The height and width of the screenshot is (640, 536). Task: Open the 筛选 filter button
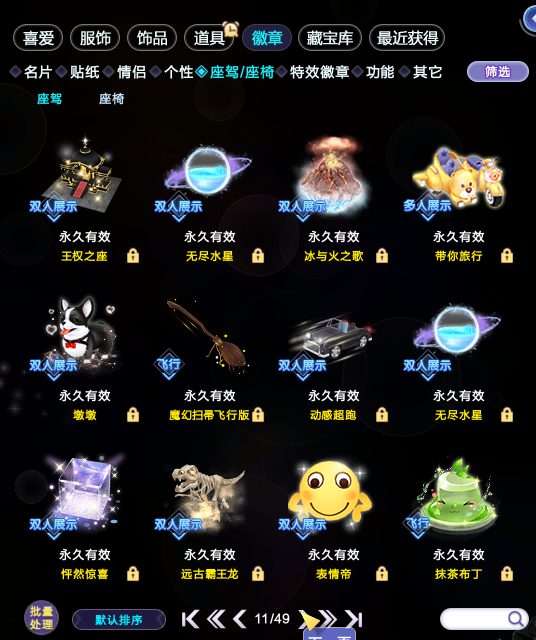point(498,72)
